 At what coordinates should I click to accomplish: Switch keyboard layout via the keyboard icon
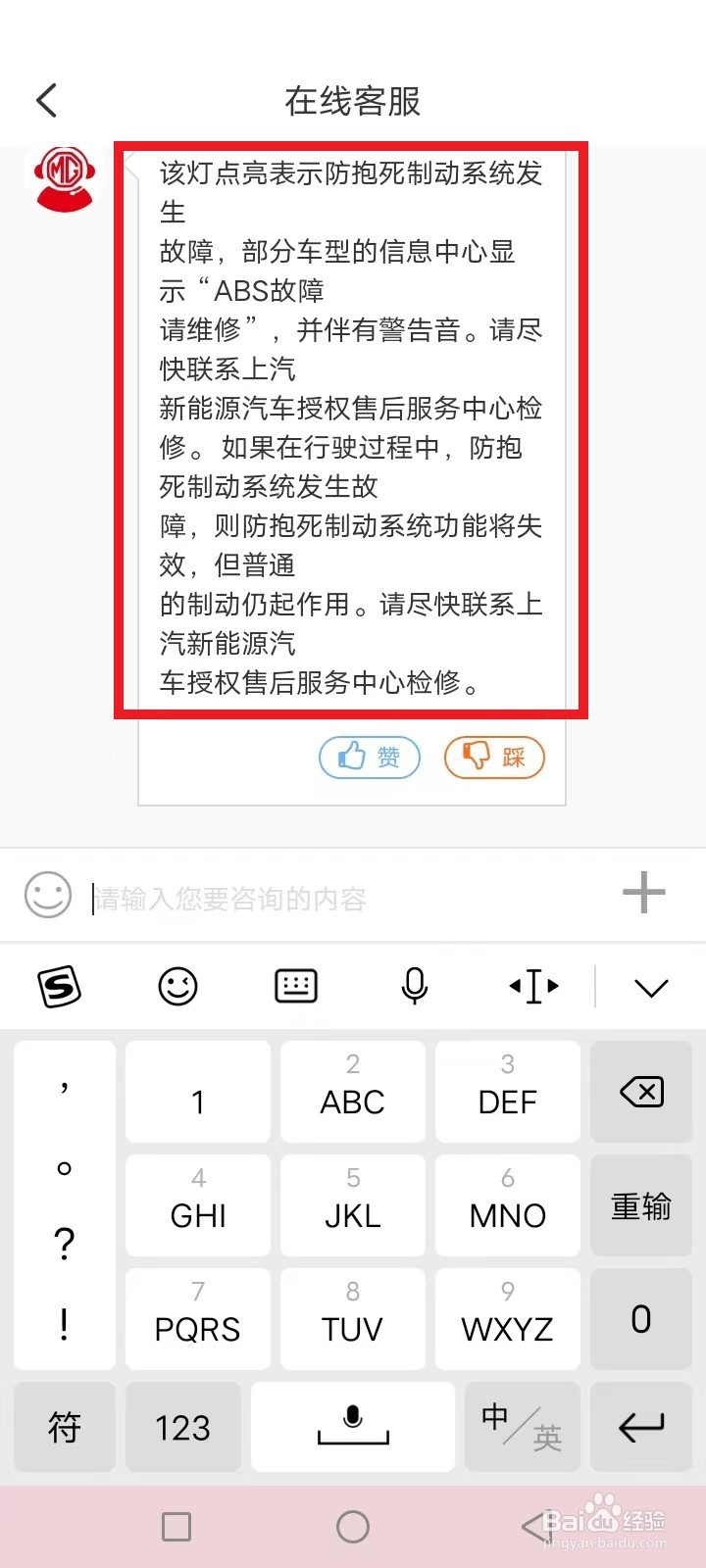point(296,987)
